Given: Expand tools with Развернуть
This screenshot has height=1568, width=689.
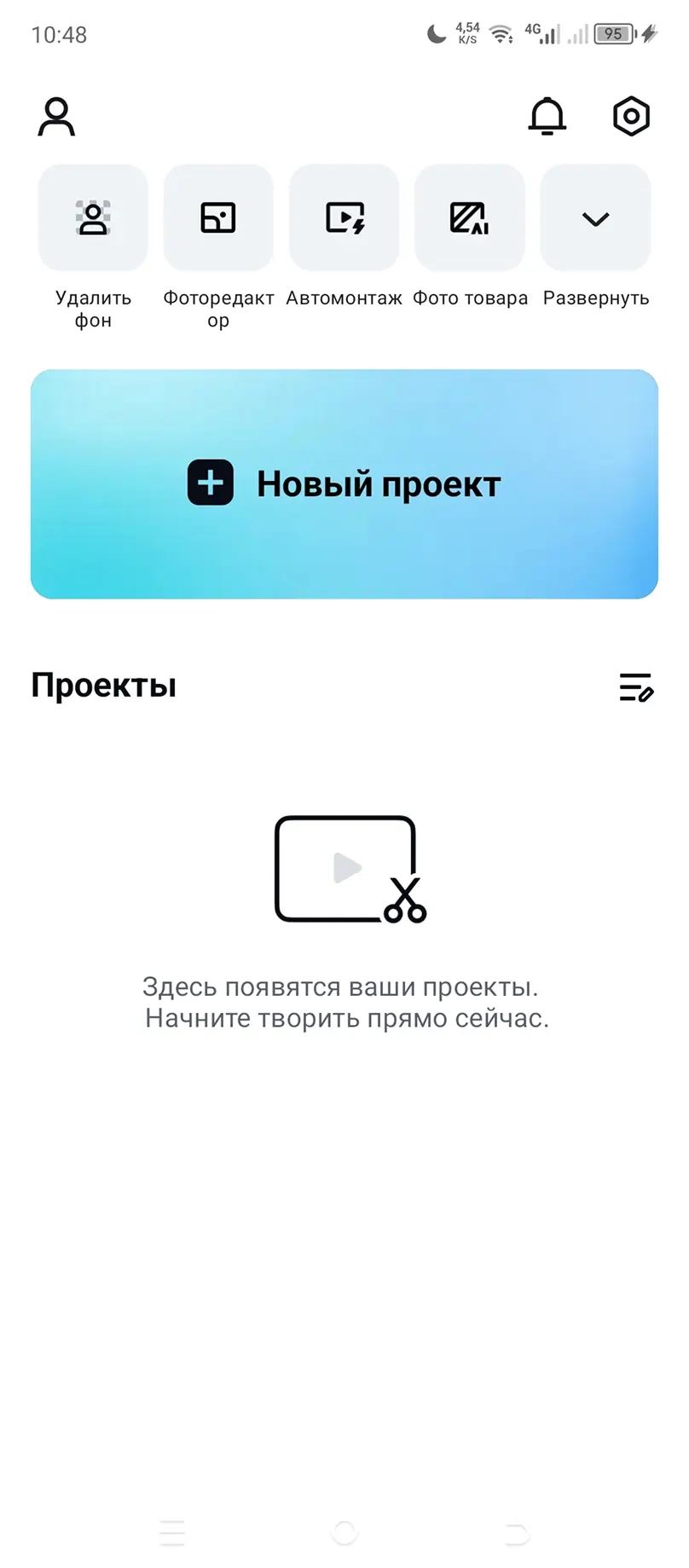Looking at the screenshot, I should coord(595,218).
